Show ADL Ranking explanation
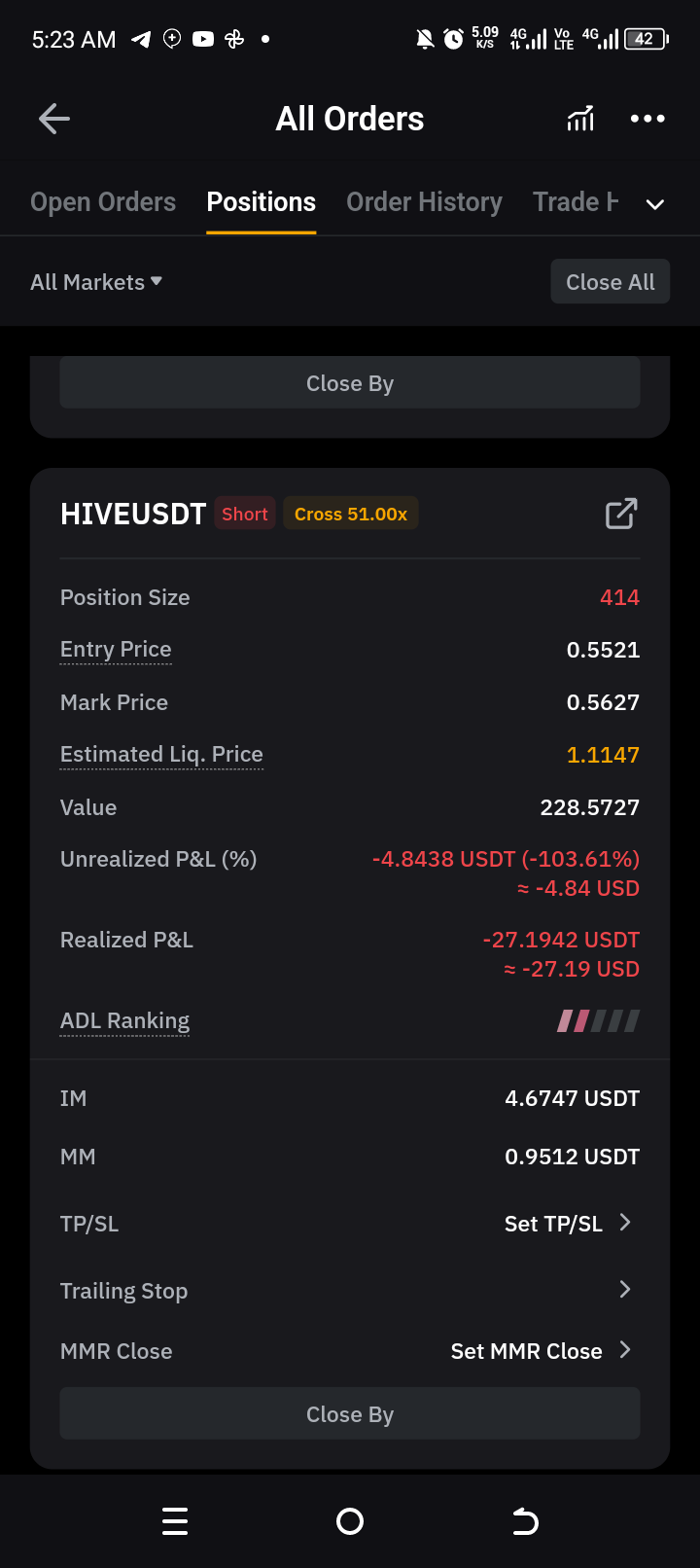700x1568 pixels. [124, 1021]
